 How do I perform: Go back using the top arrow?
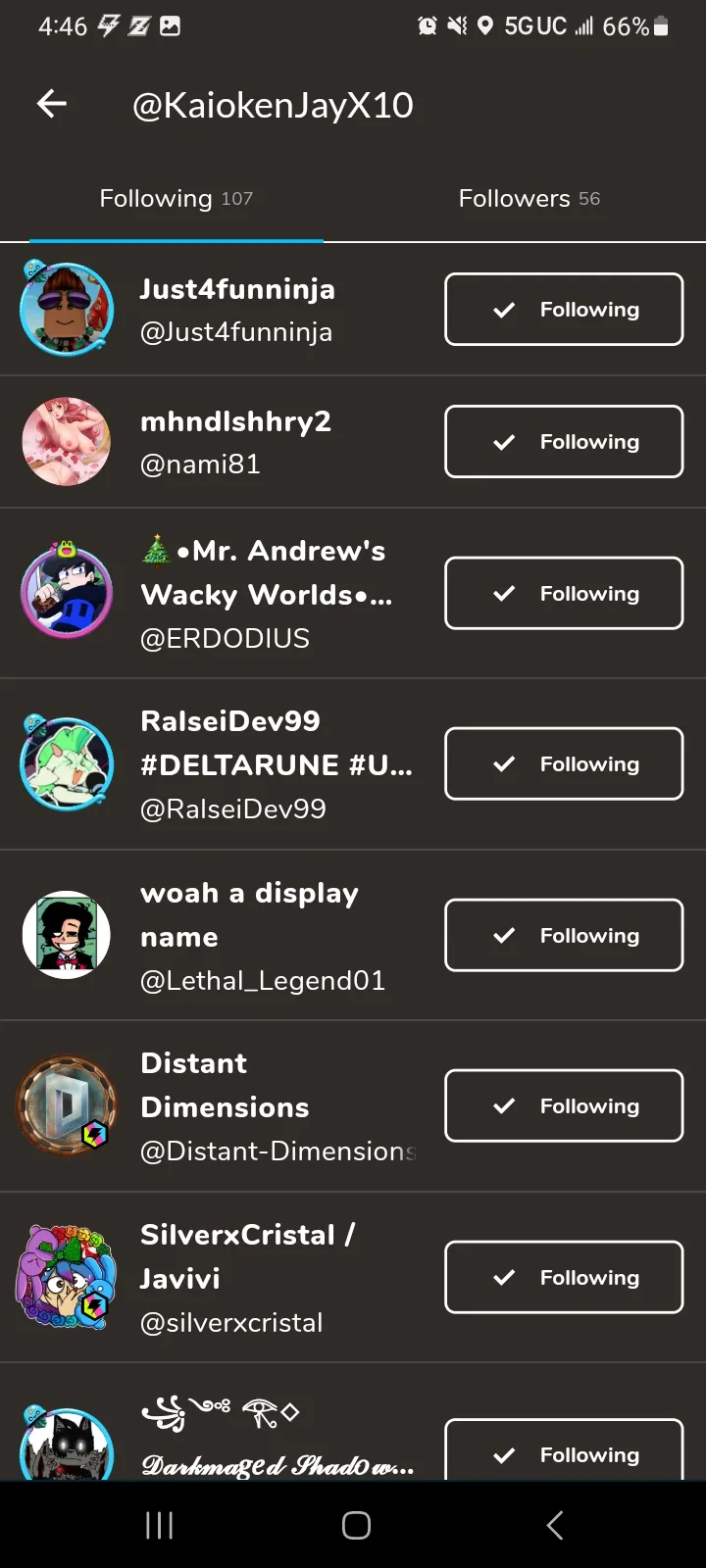[52, 104]
